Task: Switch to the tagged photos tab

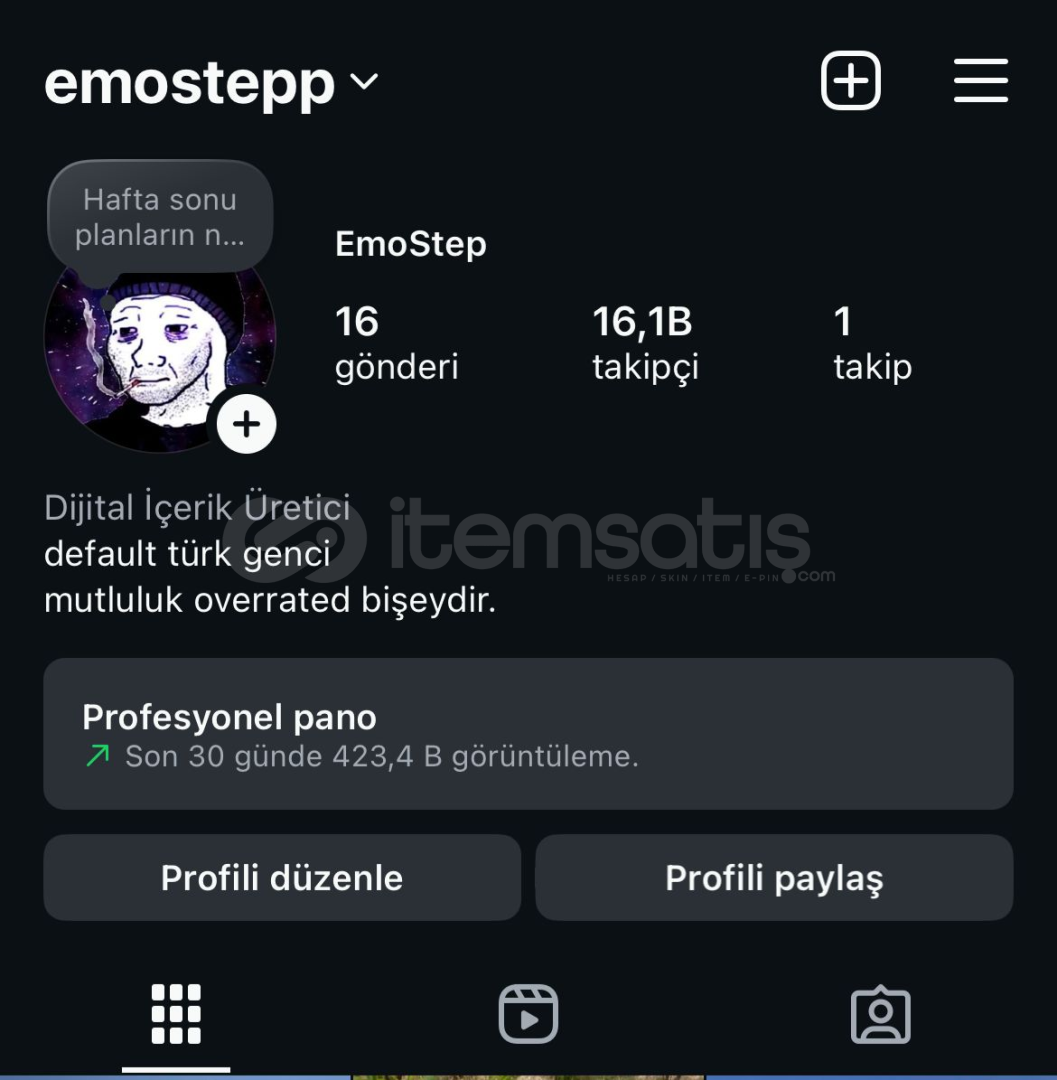Action: (x=880, y=1014)
